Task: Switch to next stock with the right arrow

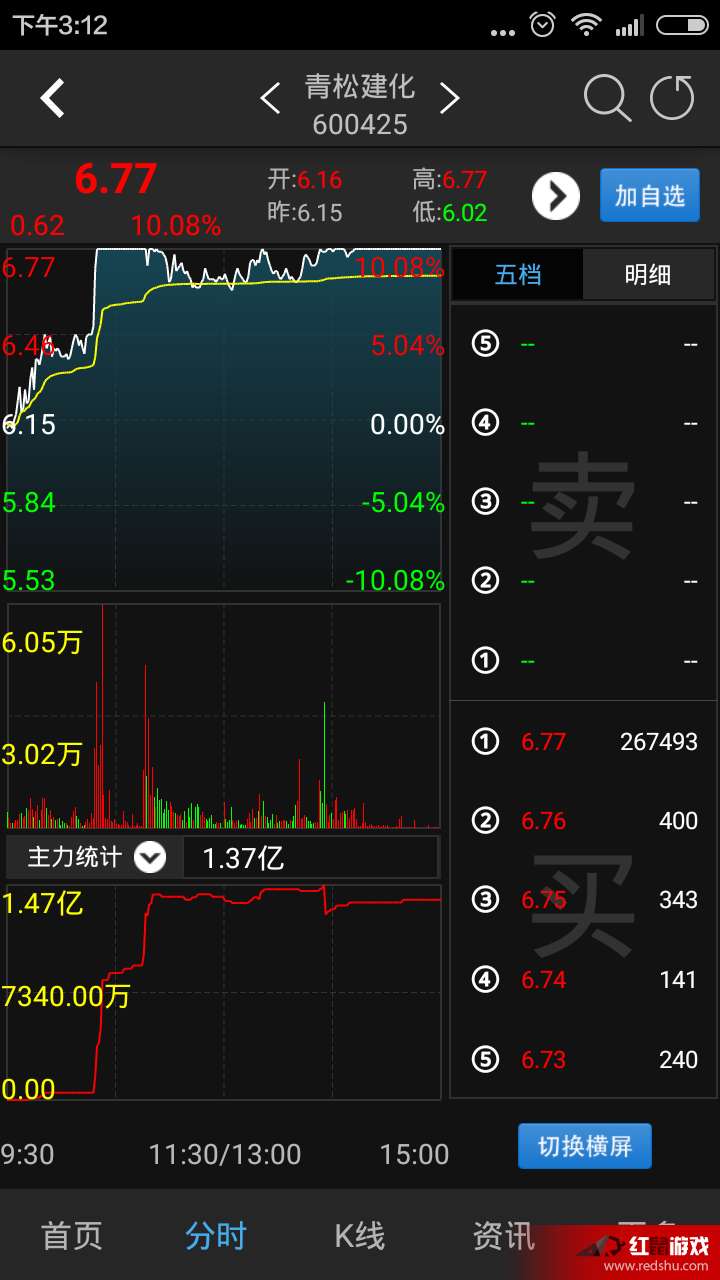Action: (450, 98)
